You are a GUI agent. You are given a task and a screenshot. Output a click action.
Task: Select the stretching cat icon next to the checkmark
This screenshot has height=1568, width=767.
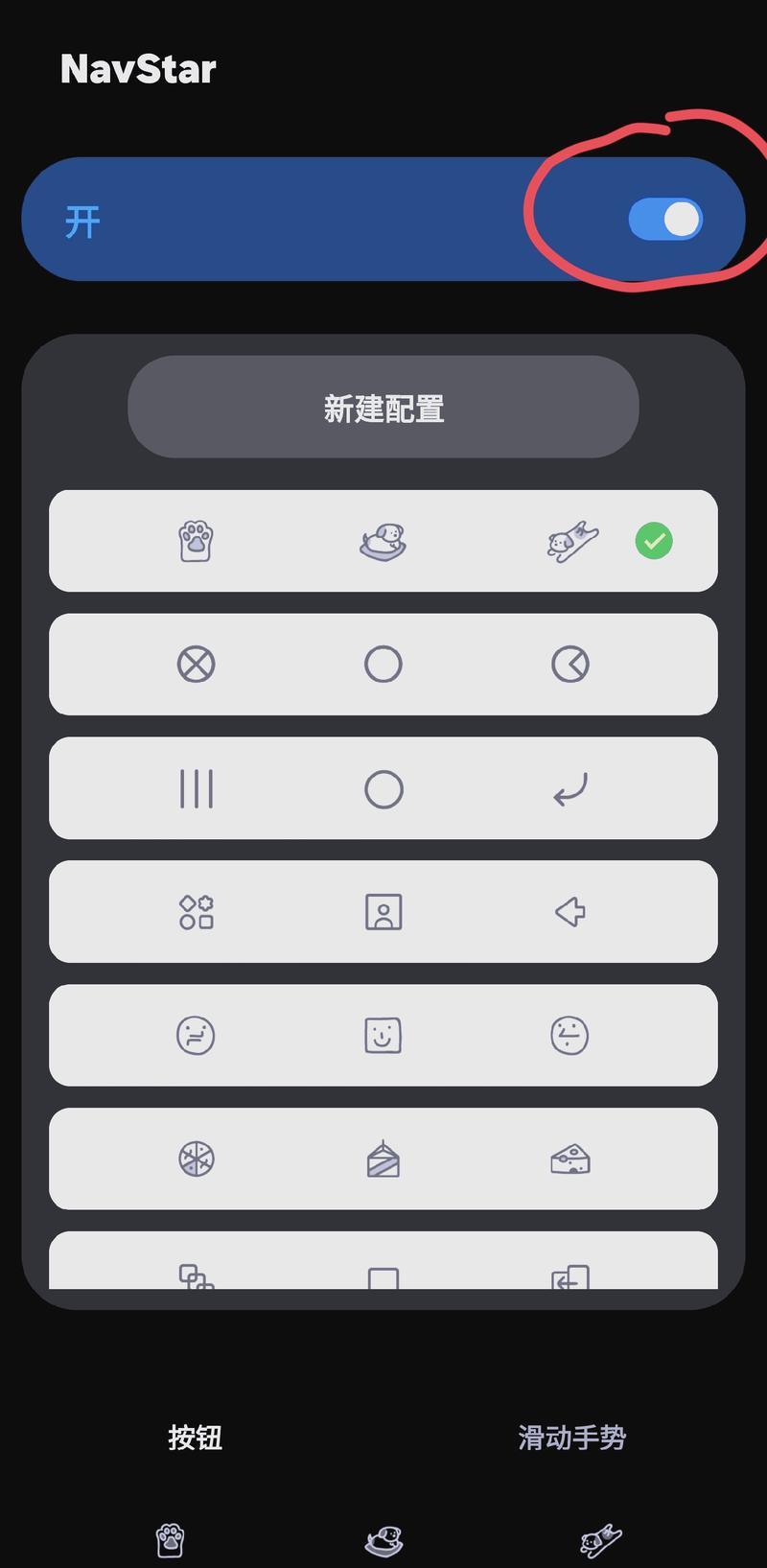[569, 540]
